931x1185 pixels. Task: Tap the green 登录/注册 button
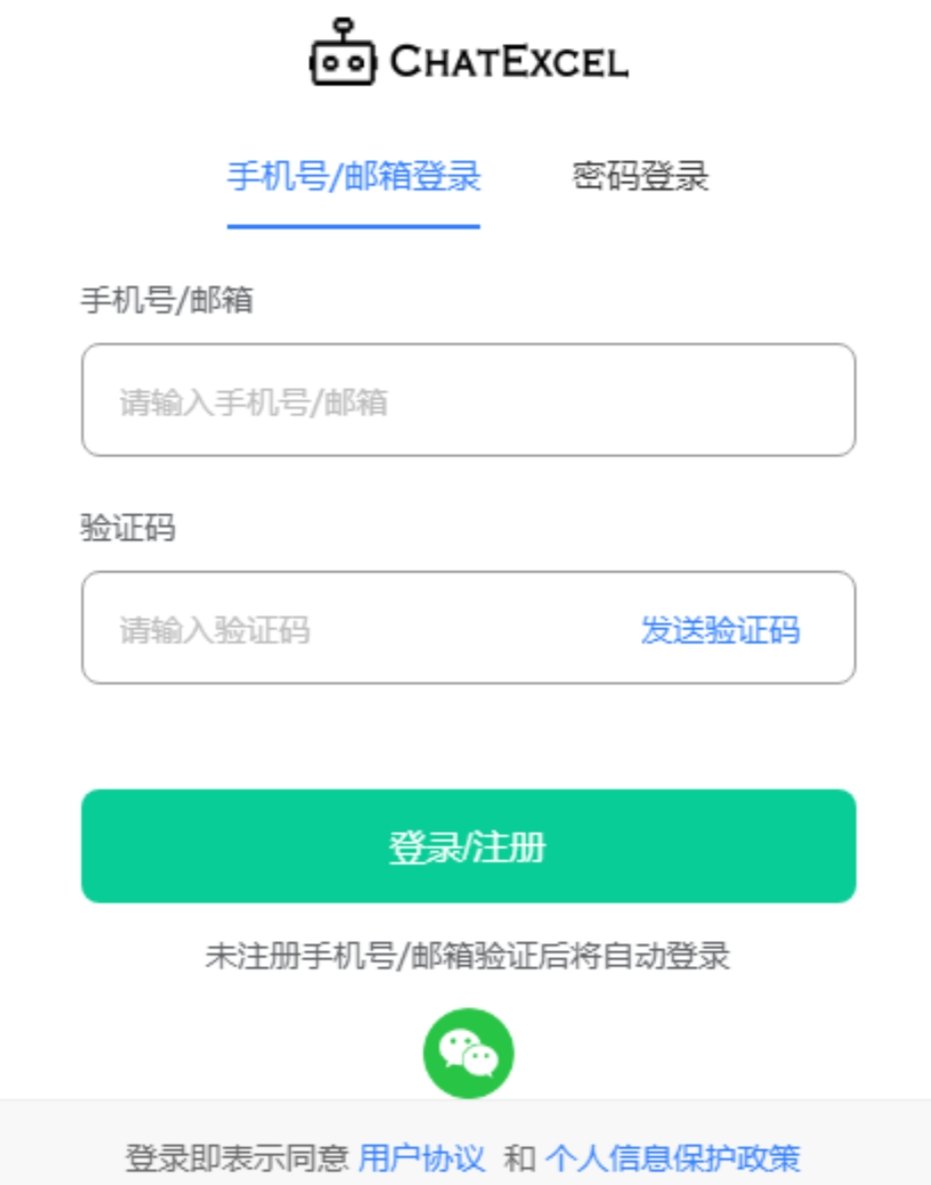468,846
